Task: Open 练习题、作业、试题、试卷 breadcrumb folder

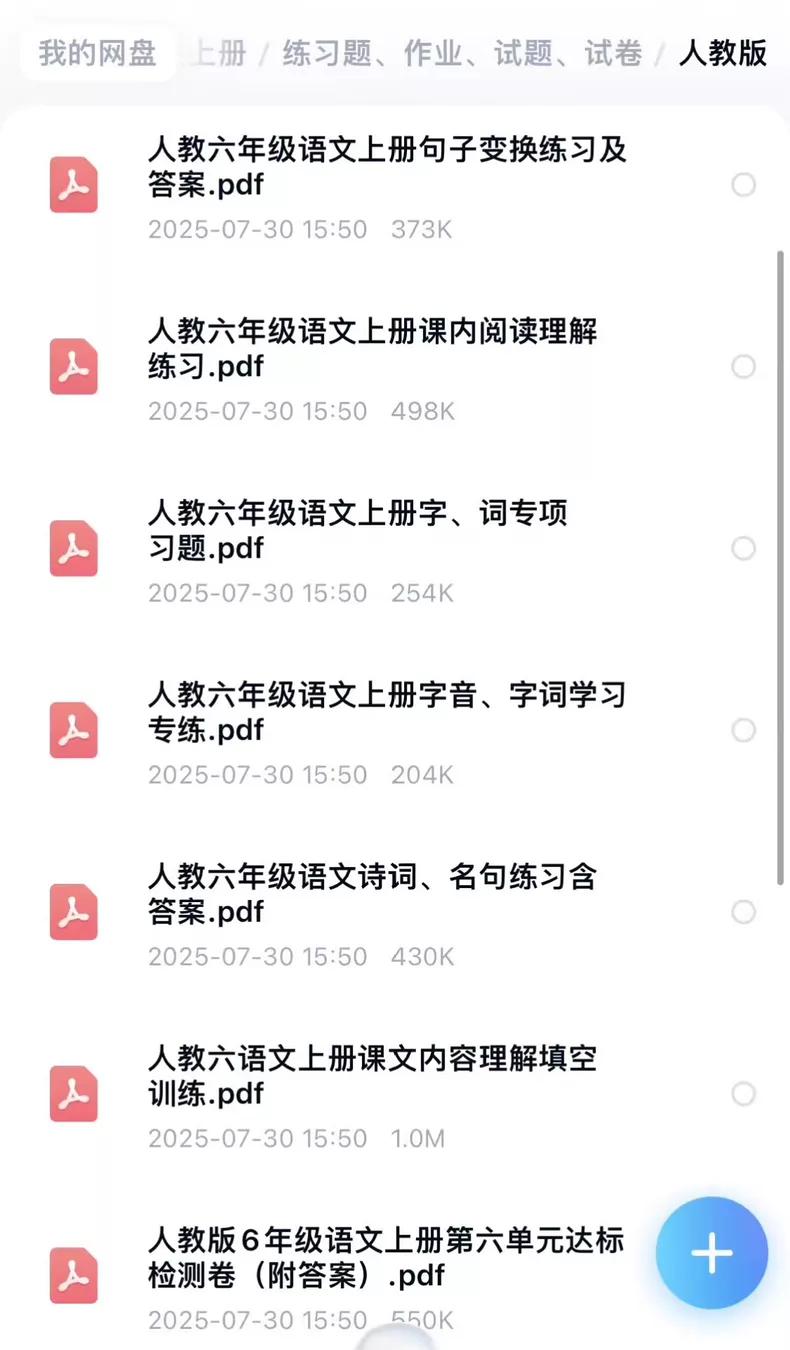Action: (x=462, y=52)
